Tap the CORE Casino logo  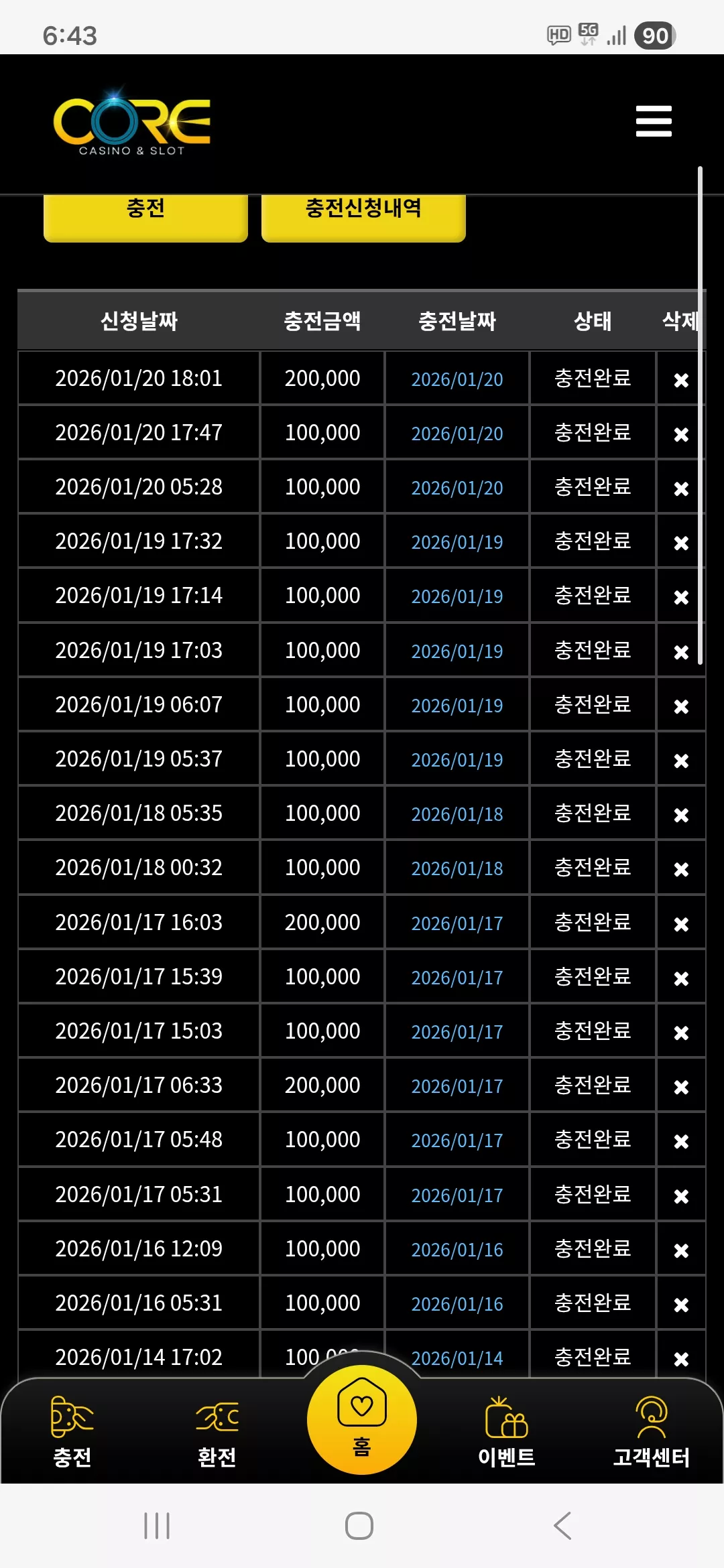click(x=132, y=122)
